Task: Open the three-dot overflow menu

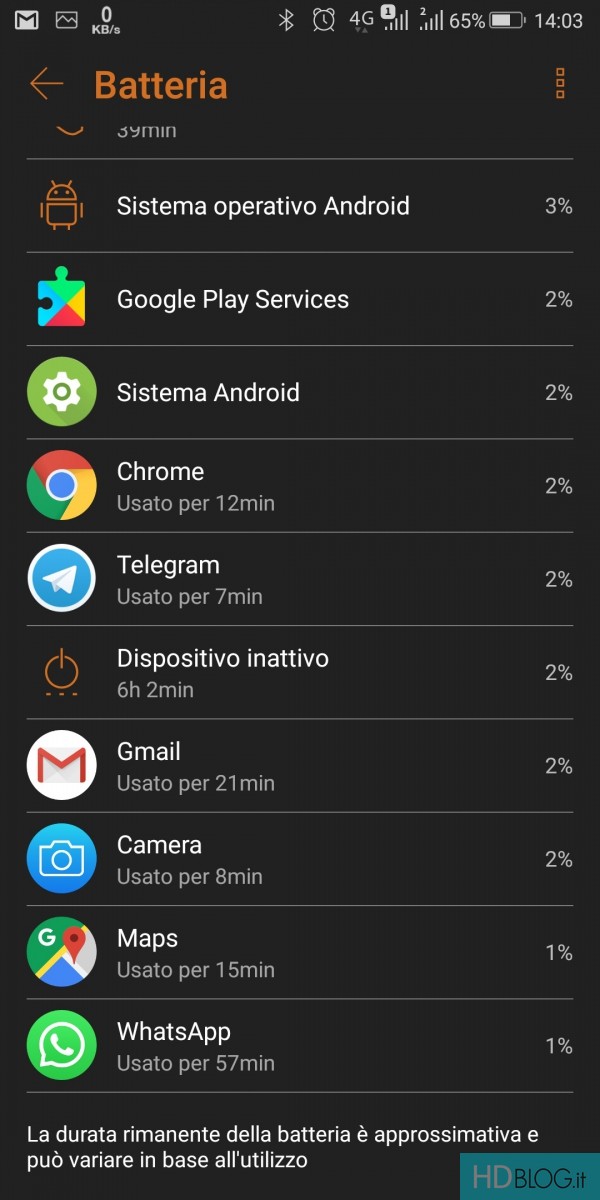Action: click(560, 84)
